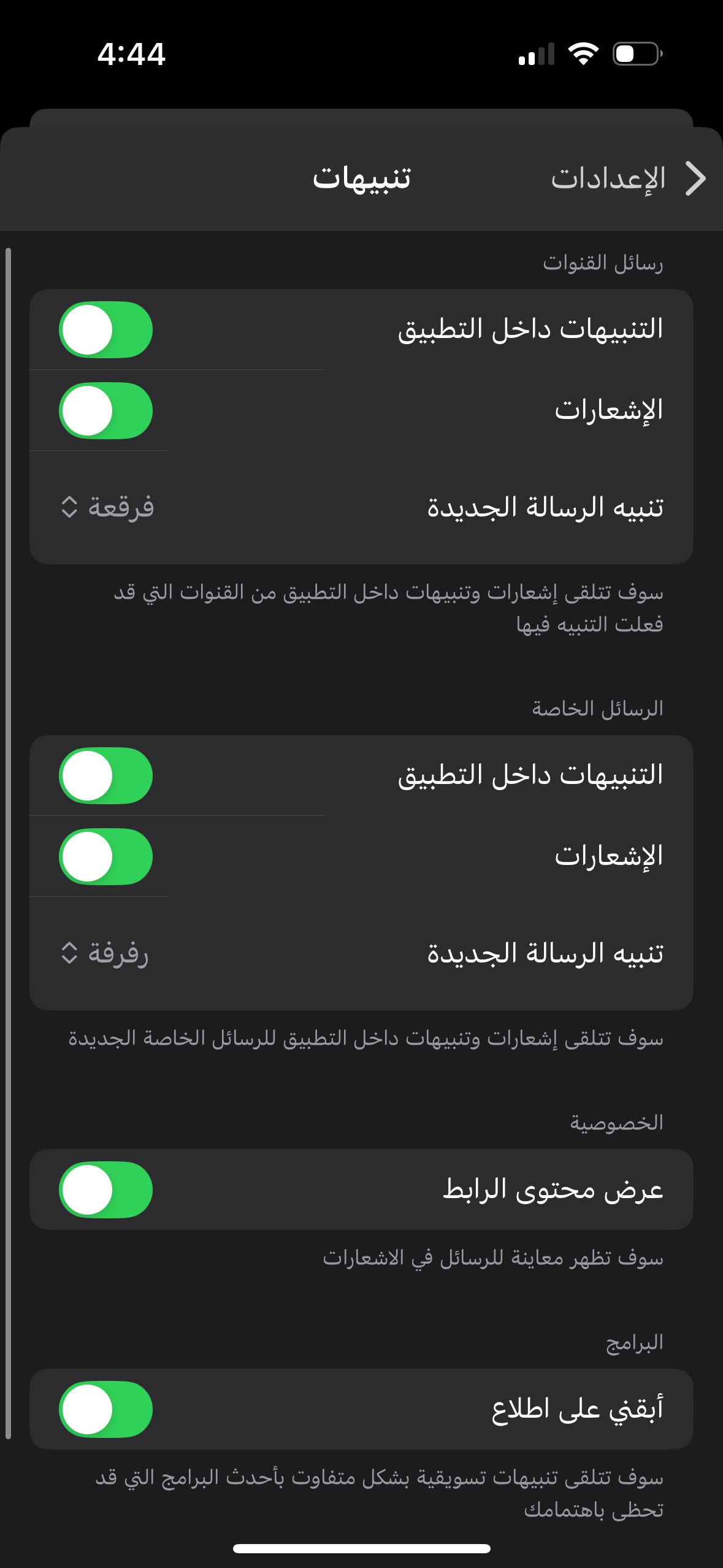The width and height of the screenshot is (723, 1568).
Task: Turn off أبقني على اطلاع
Action: (105, 1409)
